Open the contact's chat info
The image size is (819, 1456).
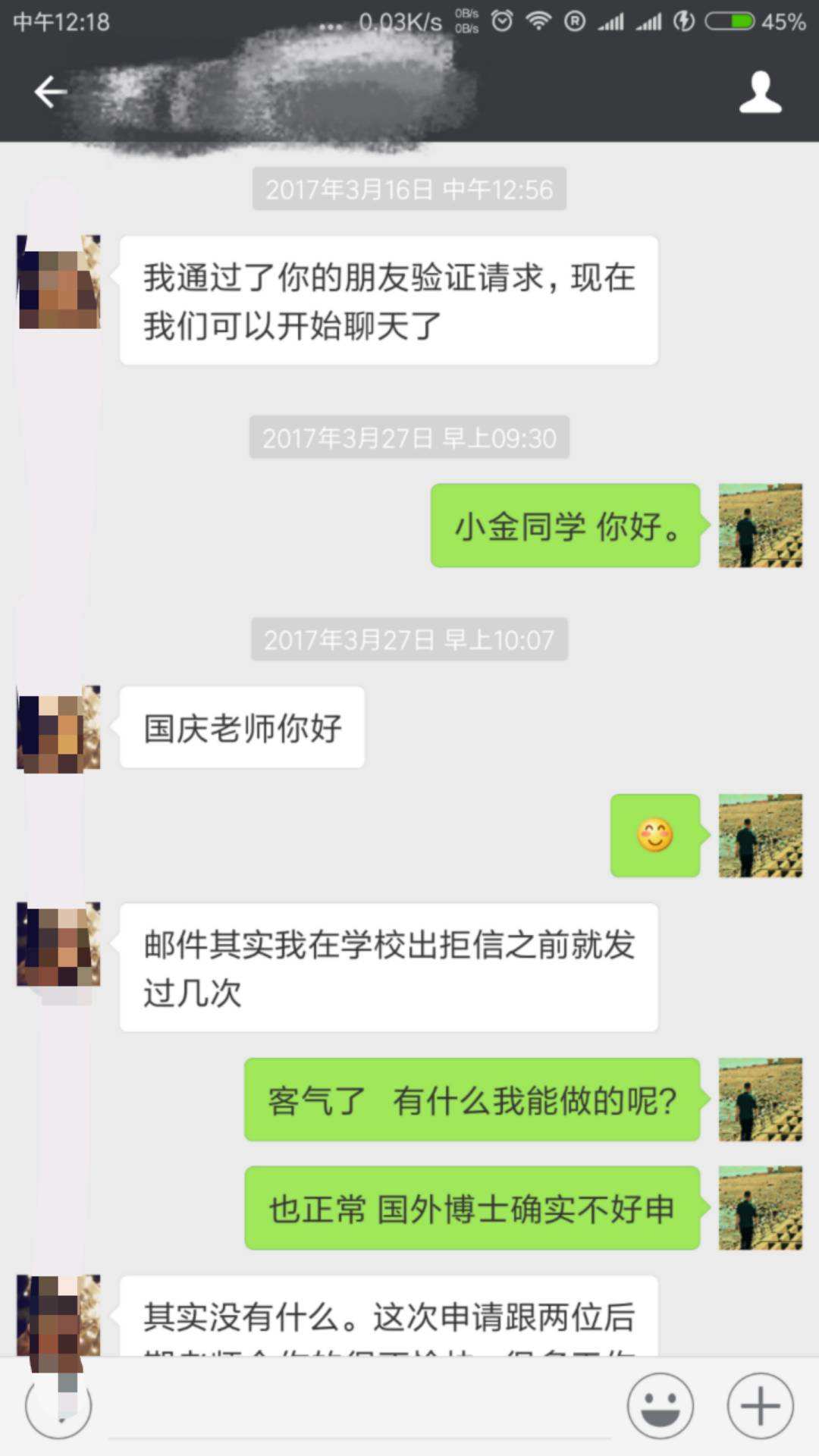[760, 93]
